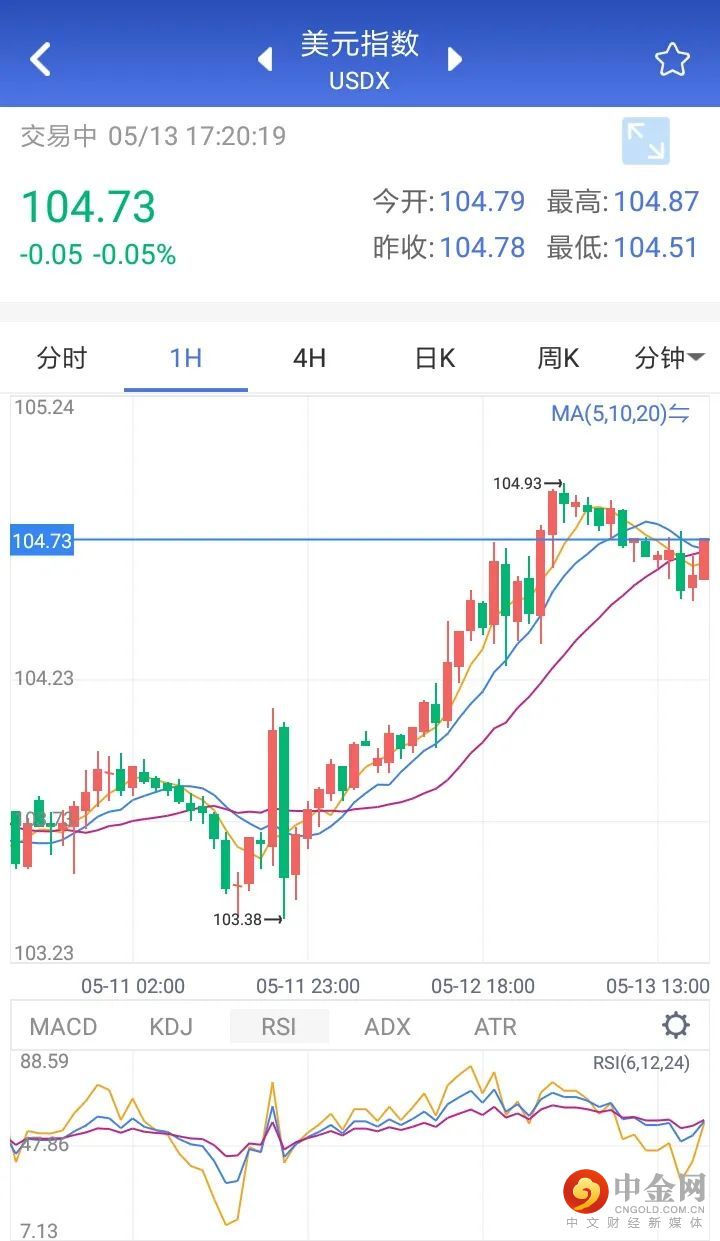Show the MACD indicator
Image resolution: width=720 pixels, height=1241 pixels.
pyautogui.click(x=64, y=1027)
